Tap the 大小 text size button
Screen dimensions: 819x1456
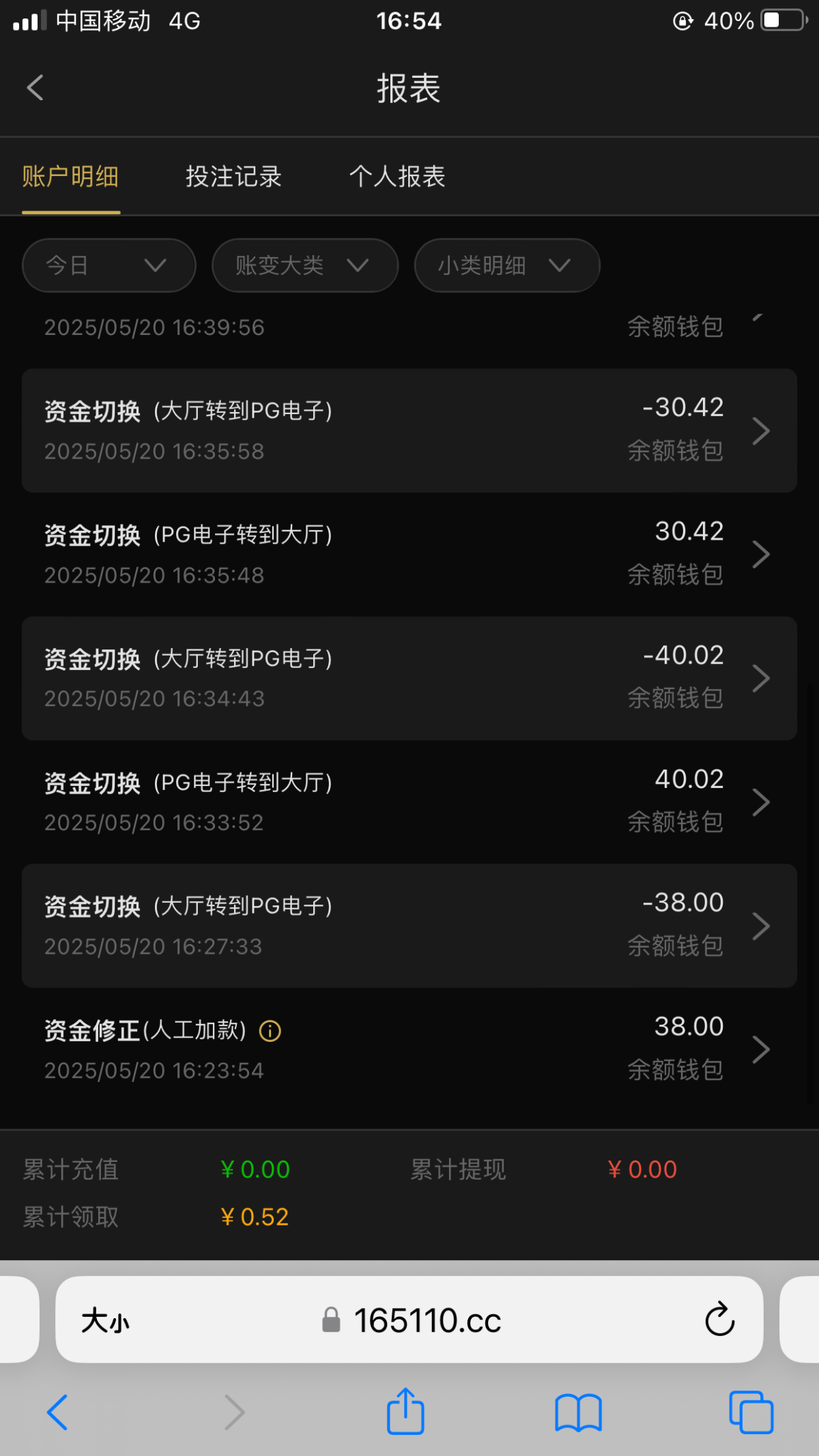point(106,1320)
